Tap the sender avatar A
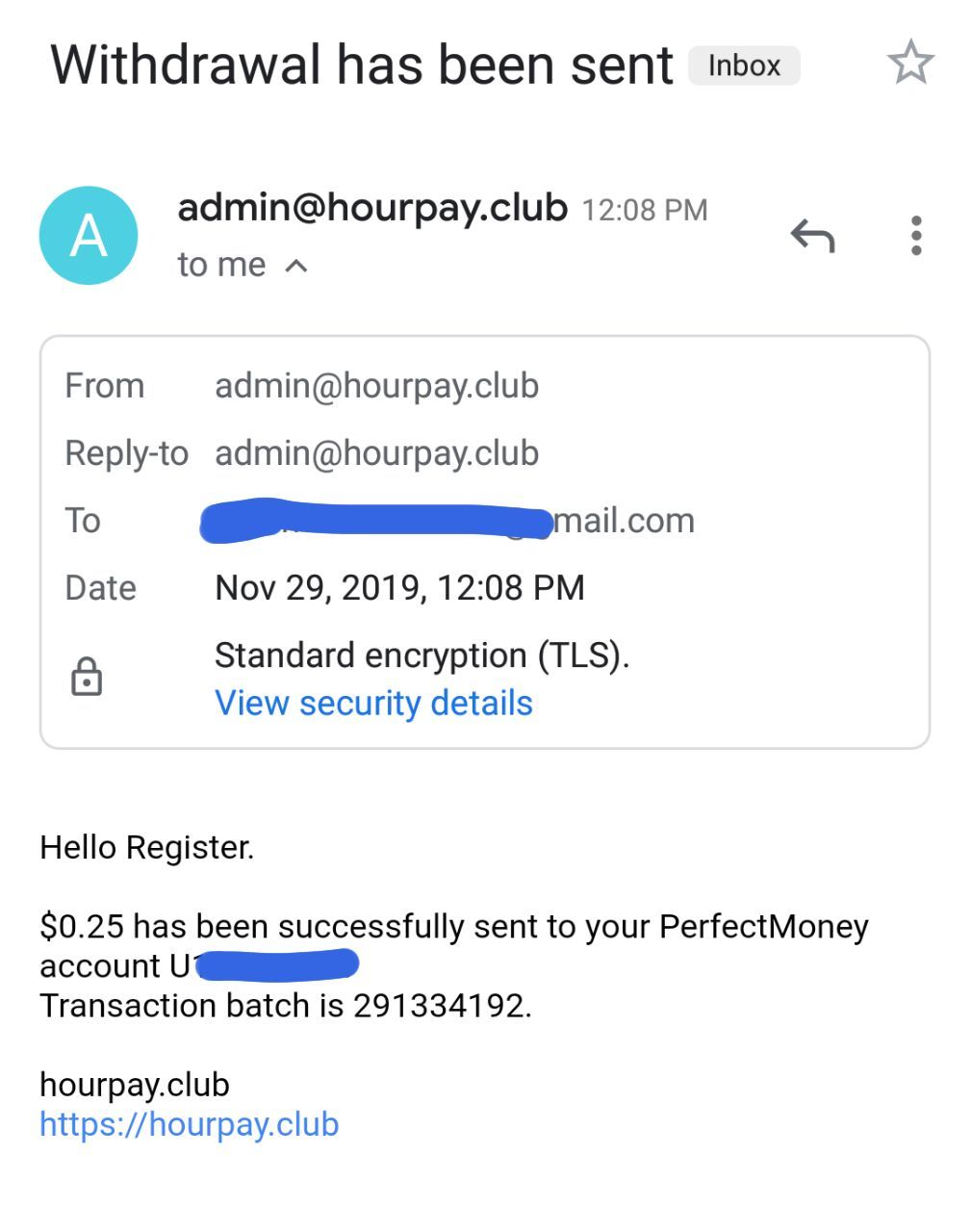The image size is (971, 1232). pos(89,236)
